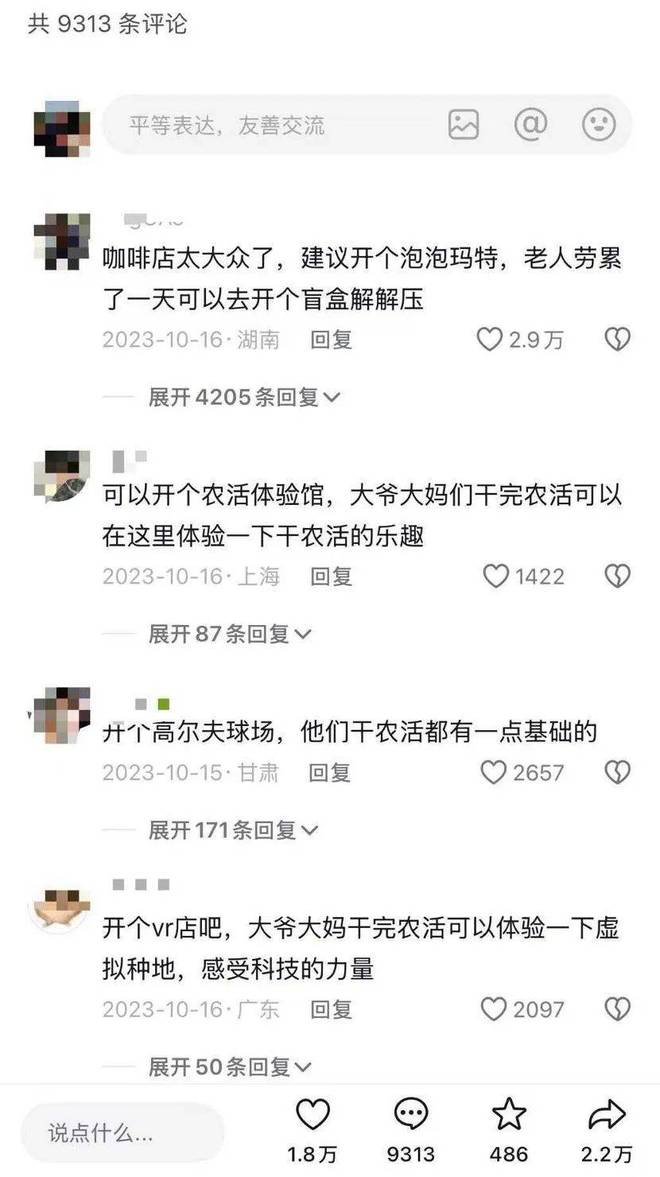The width and height of the screenshot is (660, 1177).
Task: Dislike the 高尔夫球场 comment
Action: 617,772
